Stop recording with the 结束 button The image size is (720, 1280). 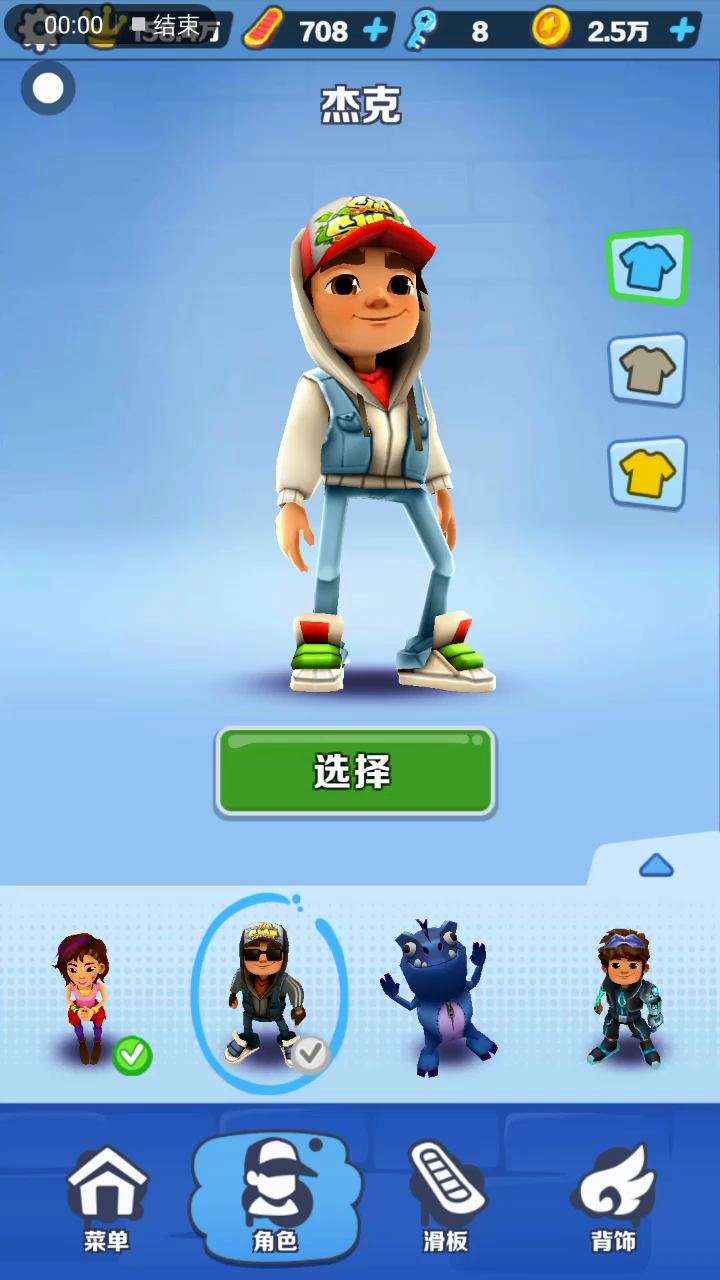167,26
